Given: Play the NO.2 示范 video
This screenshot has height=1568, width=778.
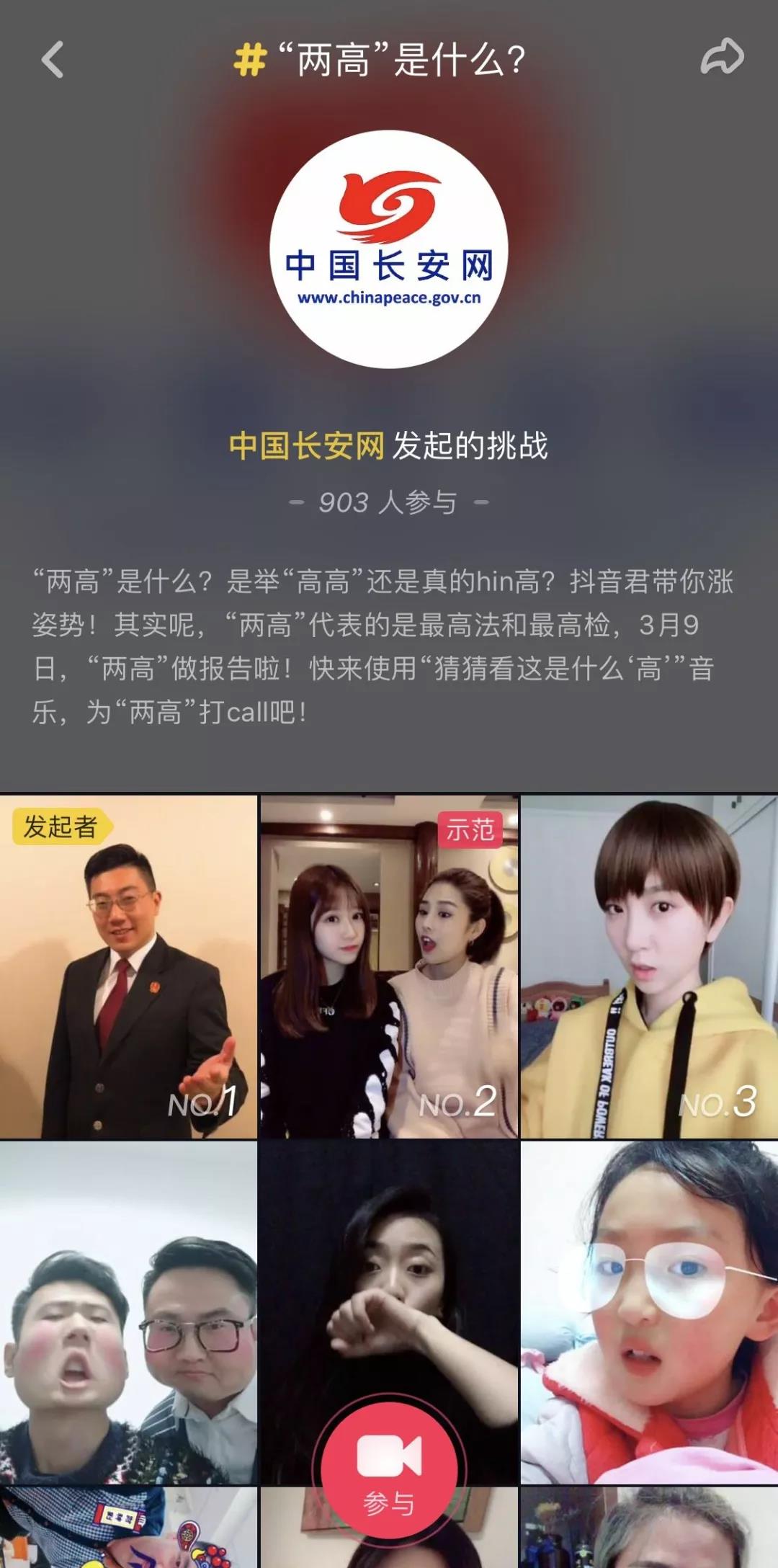Looking at the screenshot, I should tap(389, 967).
